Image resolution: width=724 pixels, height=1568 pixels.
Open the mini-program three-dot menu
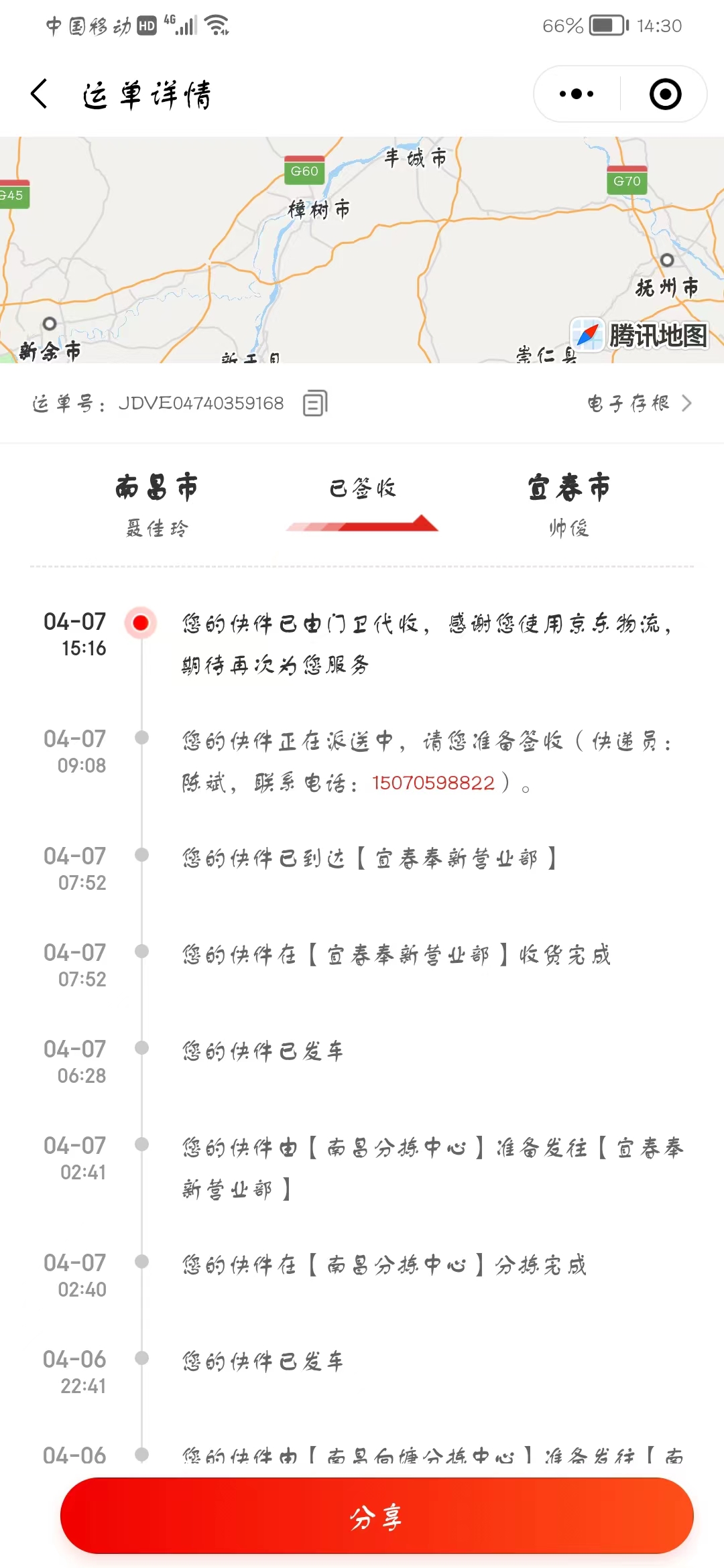577,94
